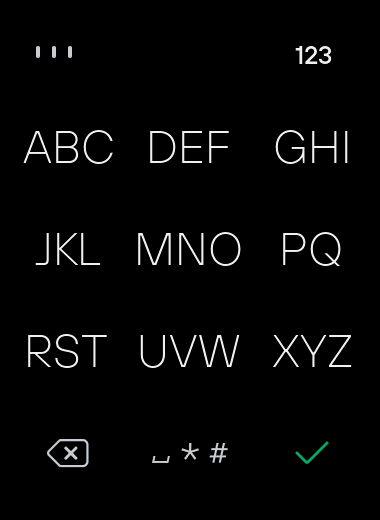Tap the ABC key

69,147
